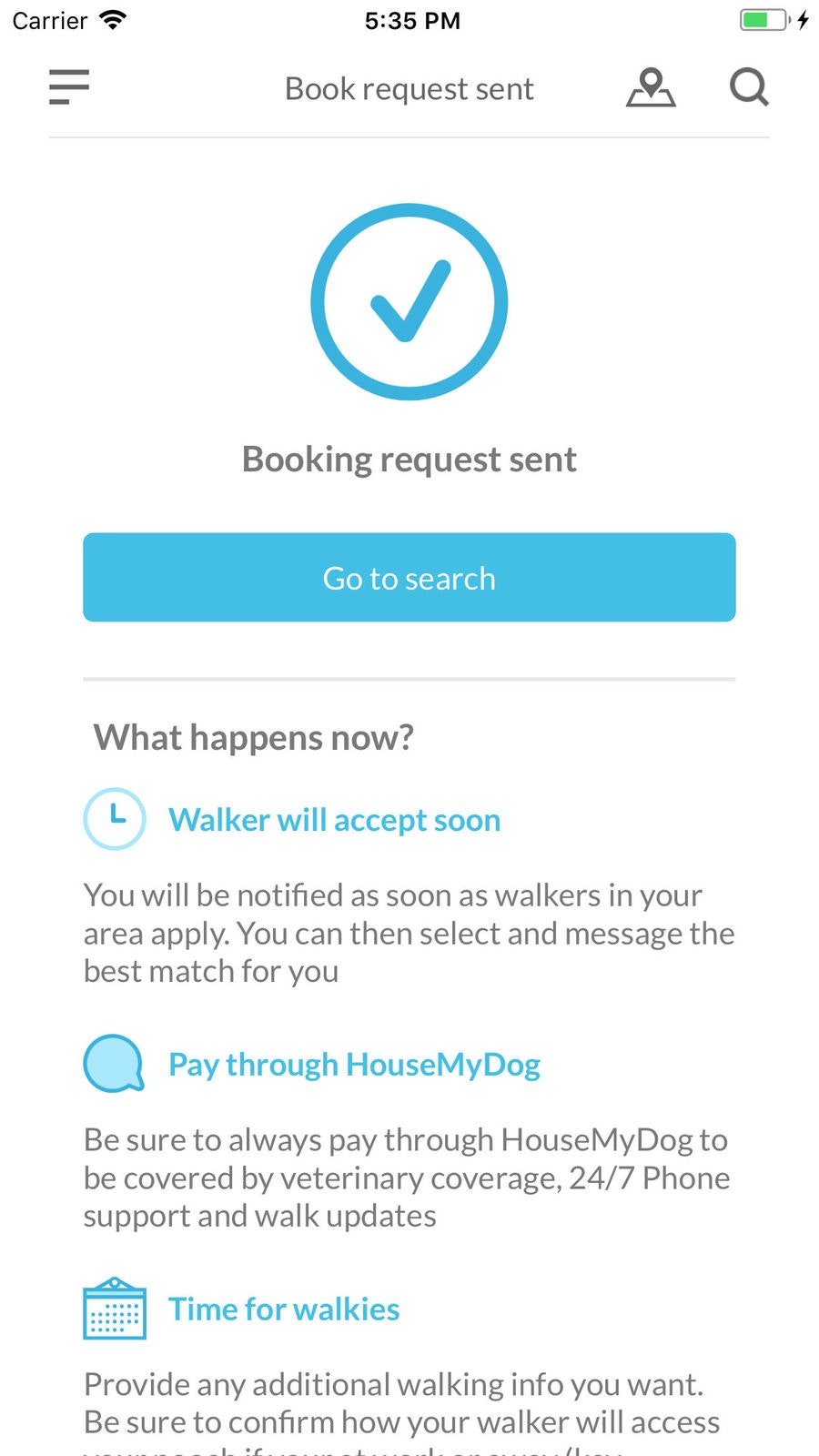
Task: Click the Walker will accept soon link
Action: (334, 819)
